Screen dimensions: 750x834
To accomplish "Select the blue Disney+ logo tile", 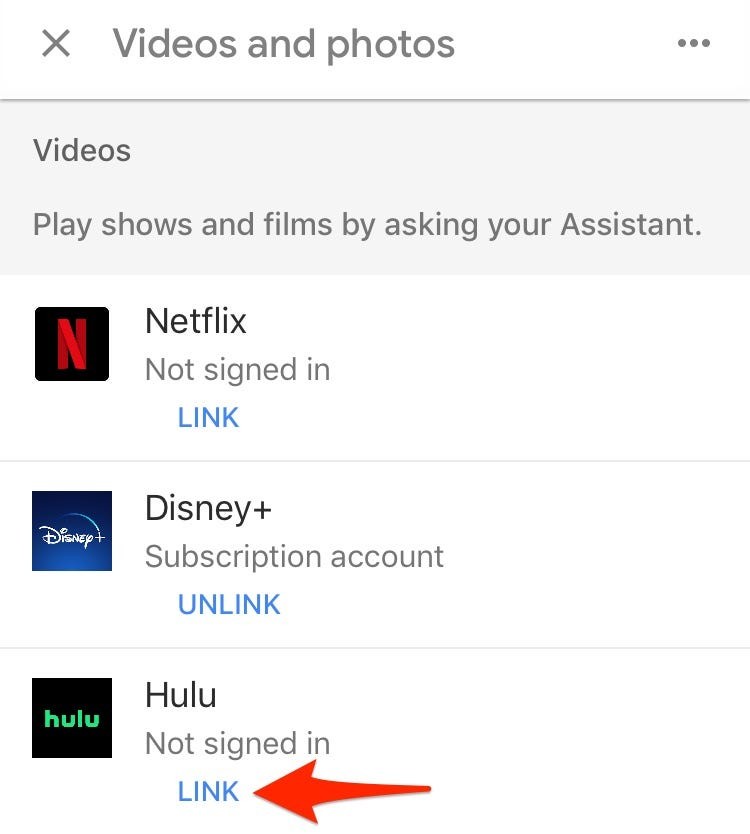I will [72, 530].
